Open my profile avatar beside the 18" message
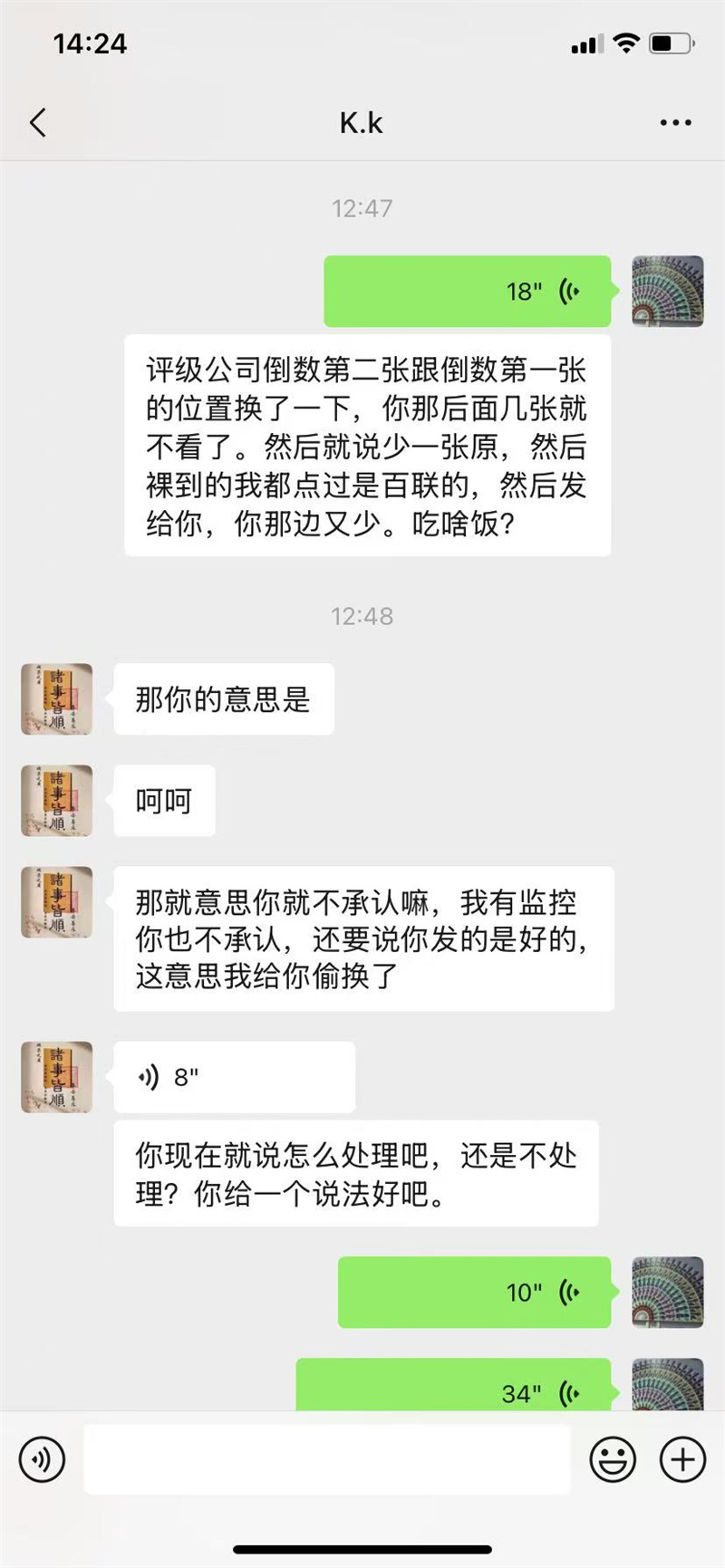Image resolution: width=725 pixels, height=1568 pixels. (x=668, y=292)
